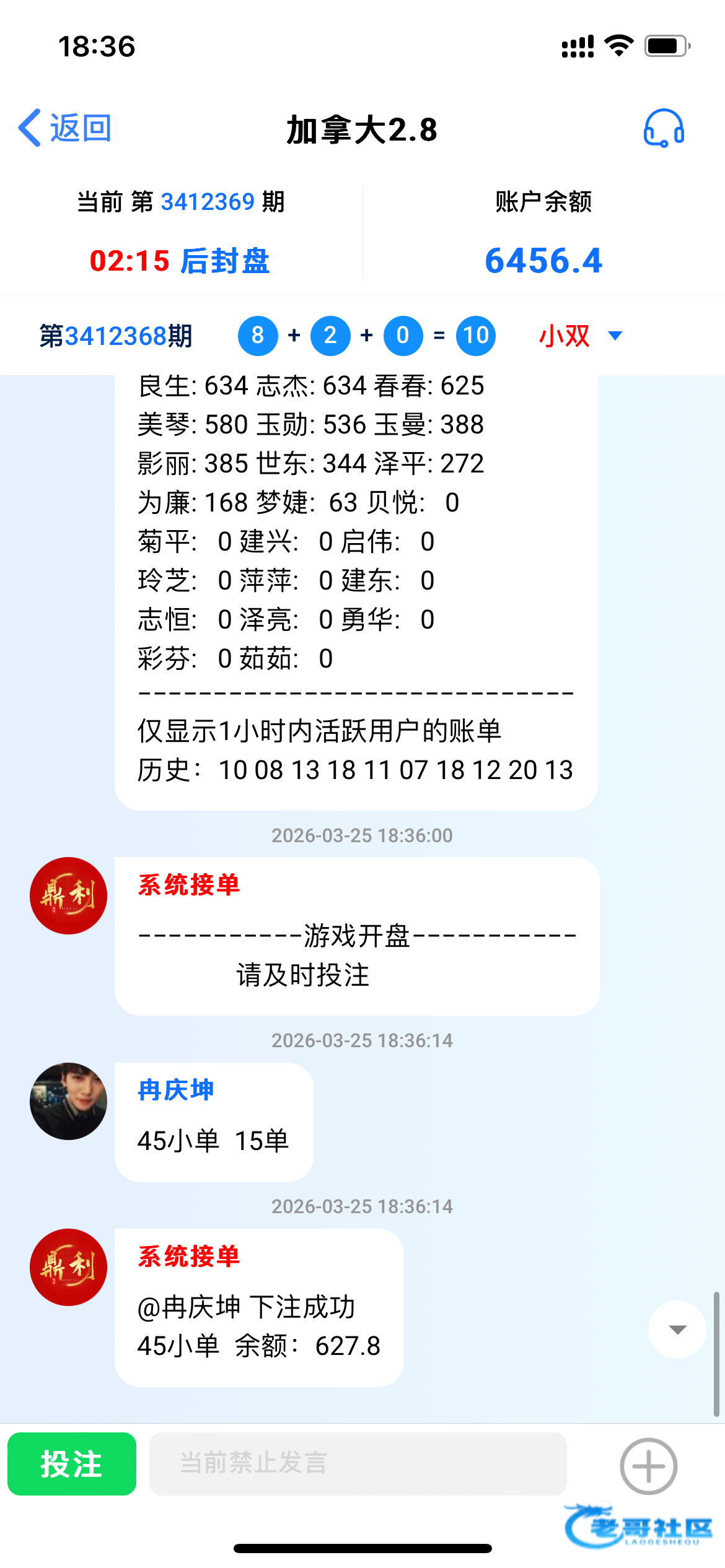Jump to latest message arrow

click(677, 1329)
